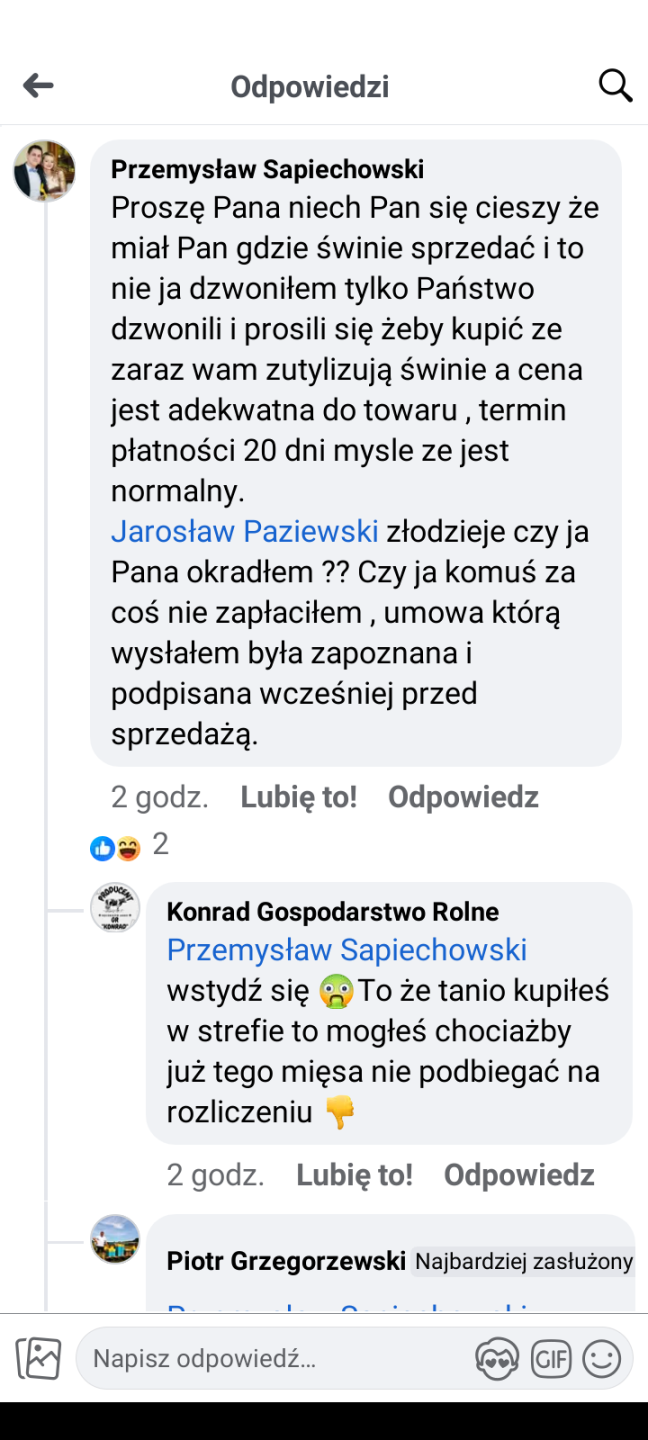
Task: Open the emoji picker
Action: [x=602, y=1359]
